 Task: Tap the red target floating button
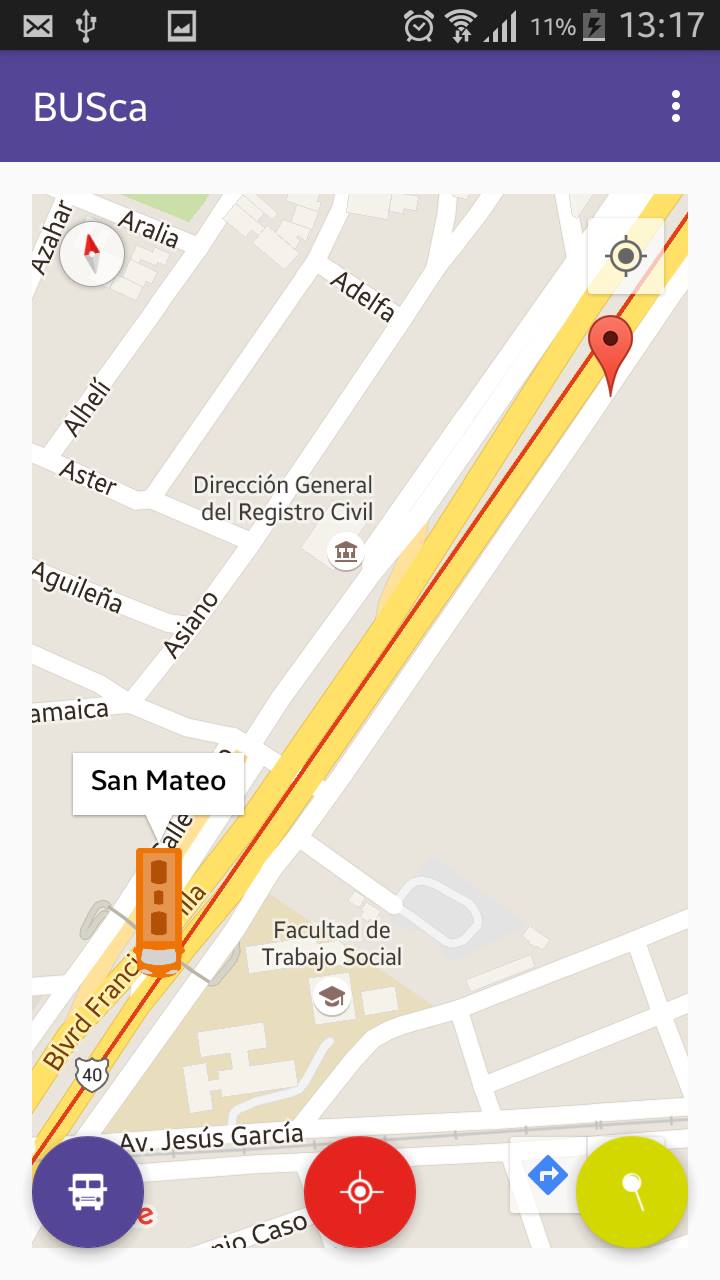[360, 1191]
